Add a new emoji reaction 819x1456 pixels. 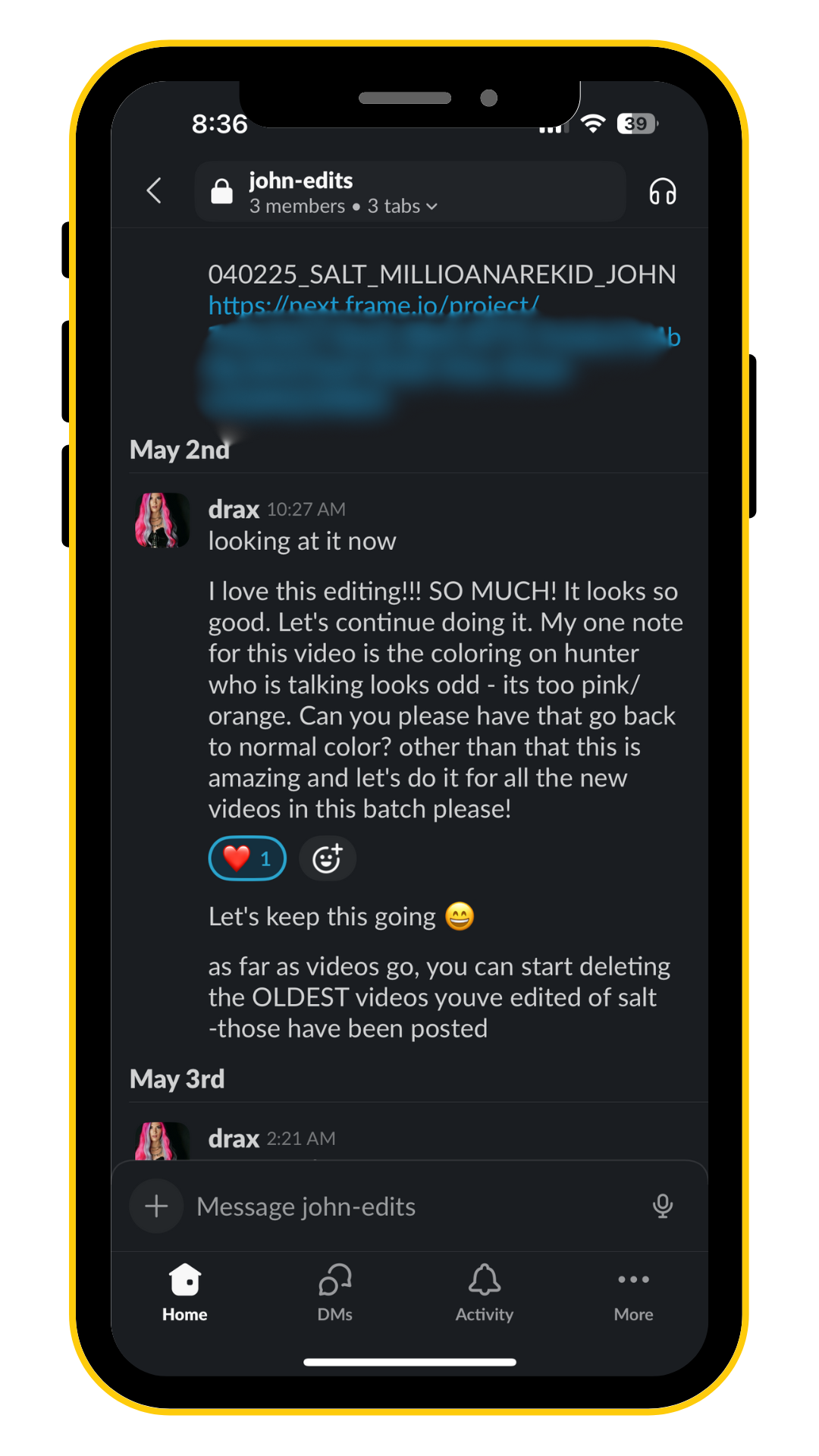pos(327,858)
